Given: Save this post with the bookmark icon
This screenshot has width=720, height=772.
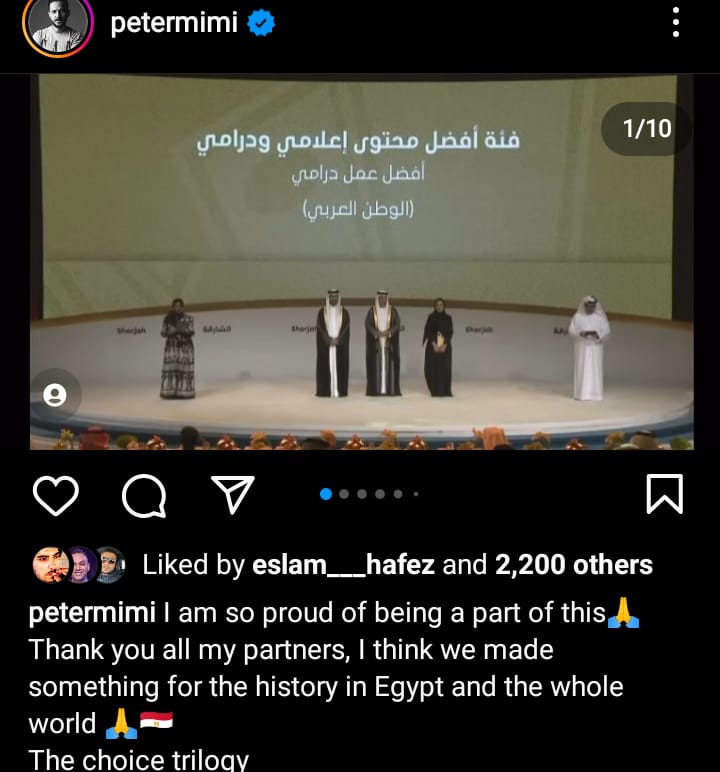Looking at the screenshot, I should click(x=664, y=494).
